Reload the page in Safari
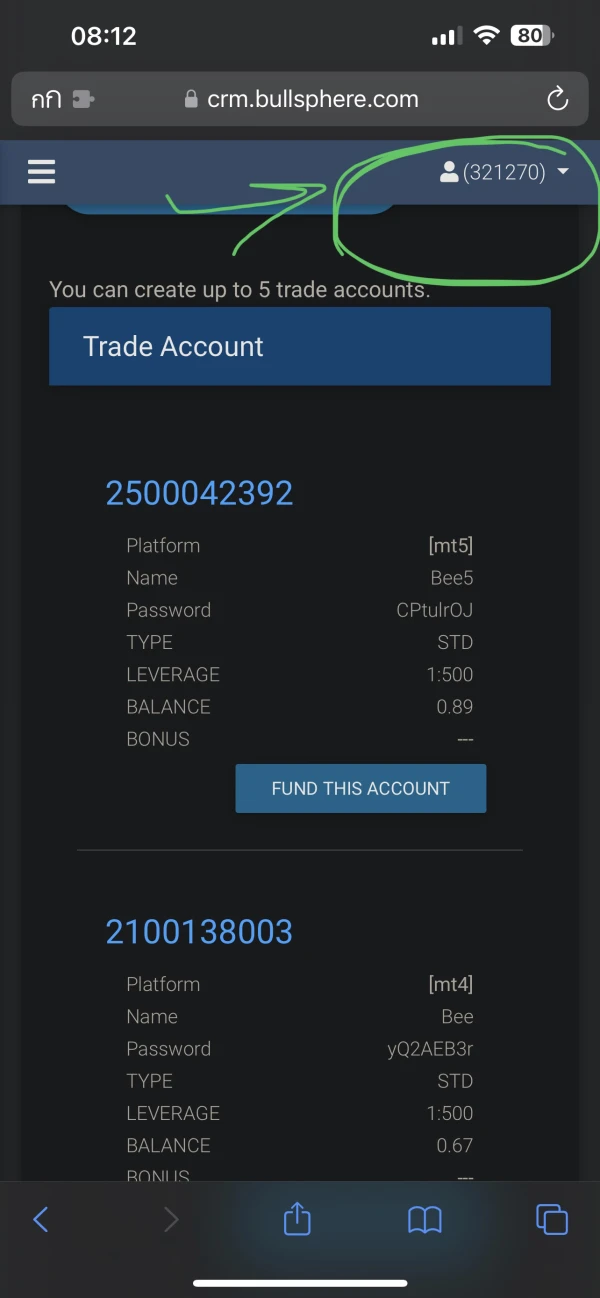Image resolution: width=600 pixels, height=1298 pixels. click(x=557, y=99)
